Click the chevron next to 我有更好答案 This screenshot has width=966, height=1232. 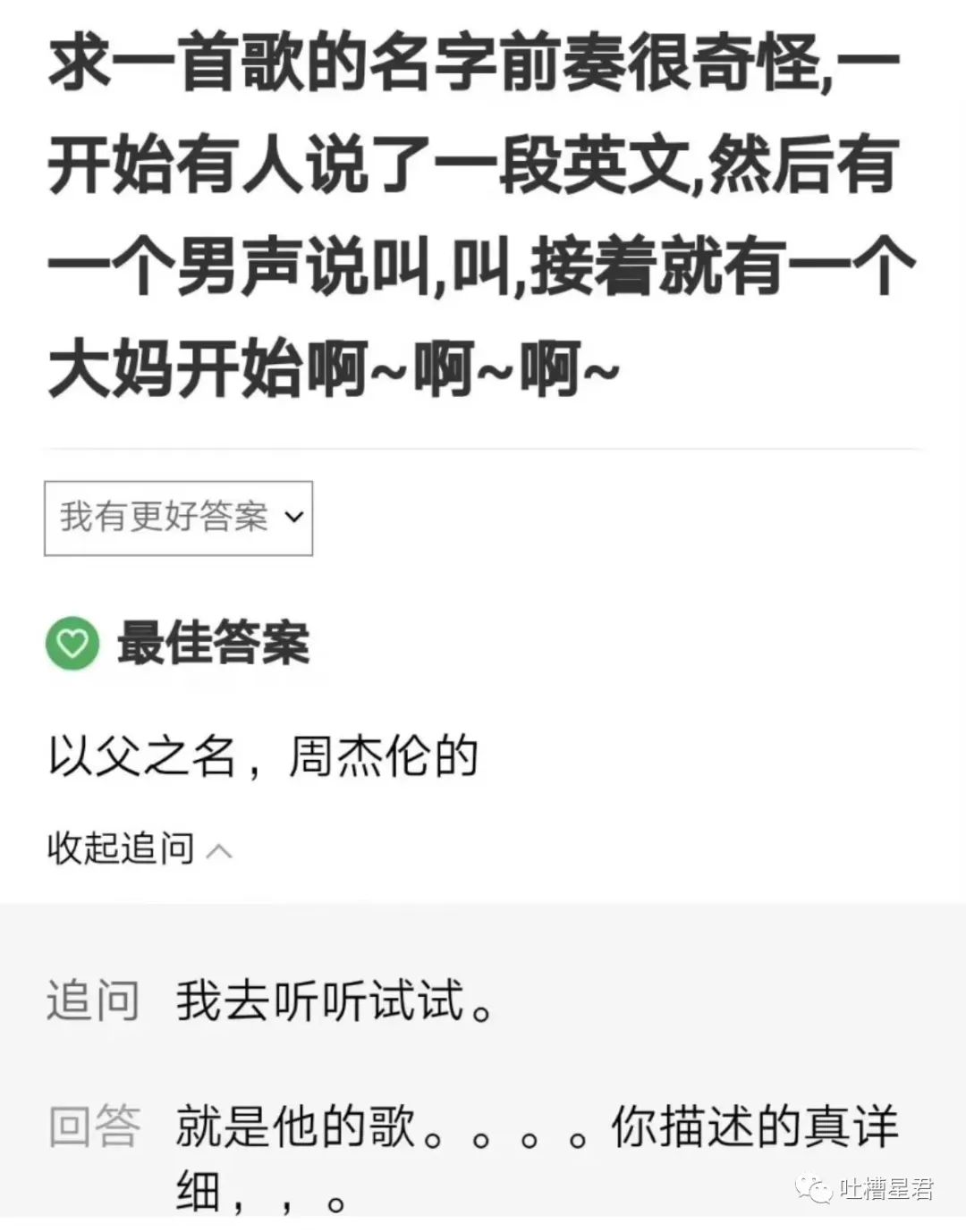pos(292,517)
